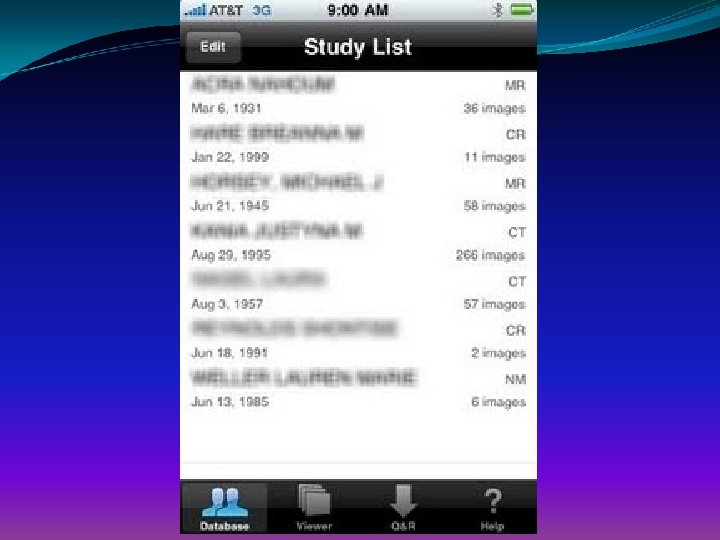This screenshot has height=540, width=720.
Task: Tap the Edit button
Action: (x=213, y=47)
